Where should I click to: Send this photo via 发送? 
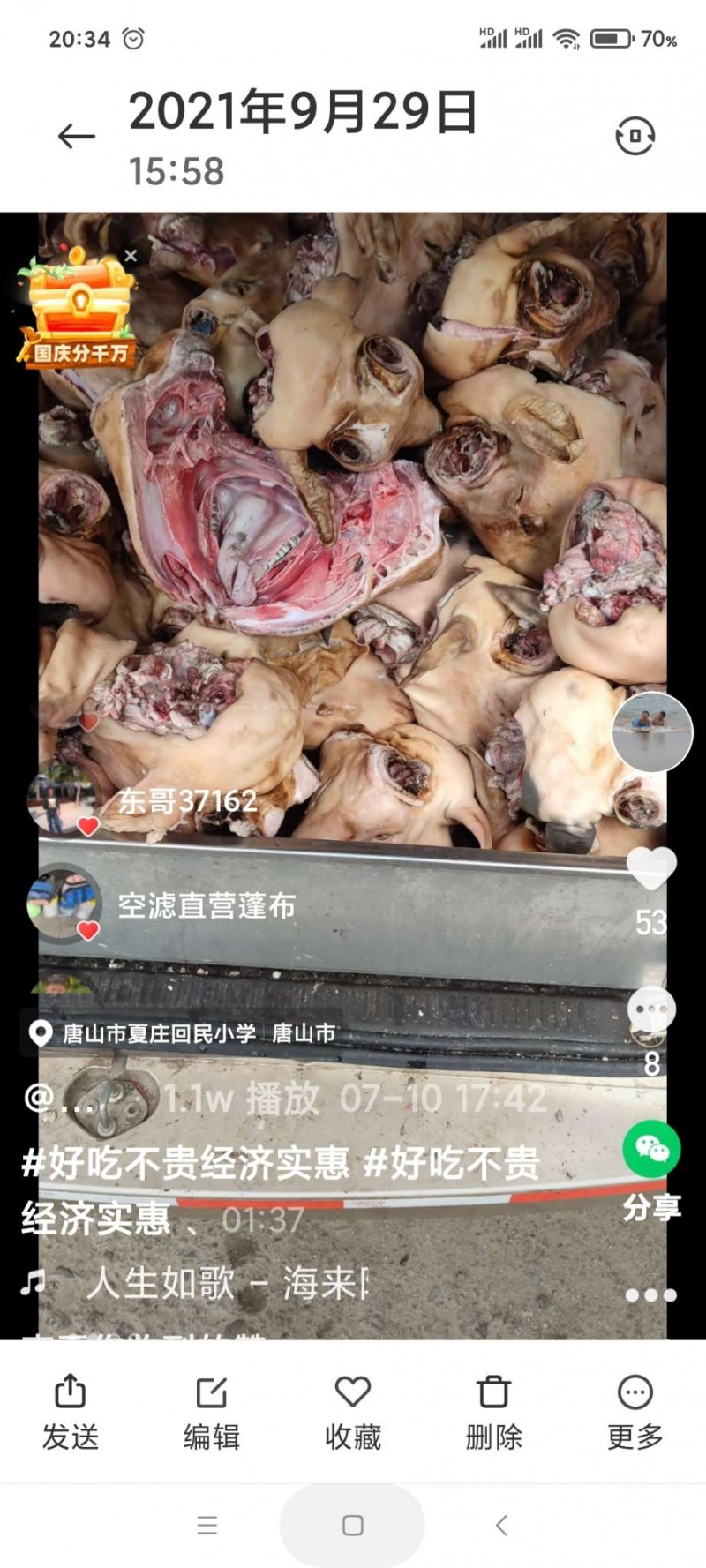71,1412
